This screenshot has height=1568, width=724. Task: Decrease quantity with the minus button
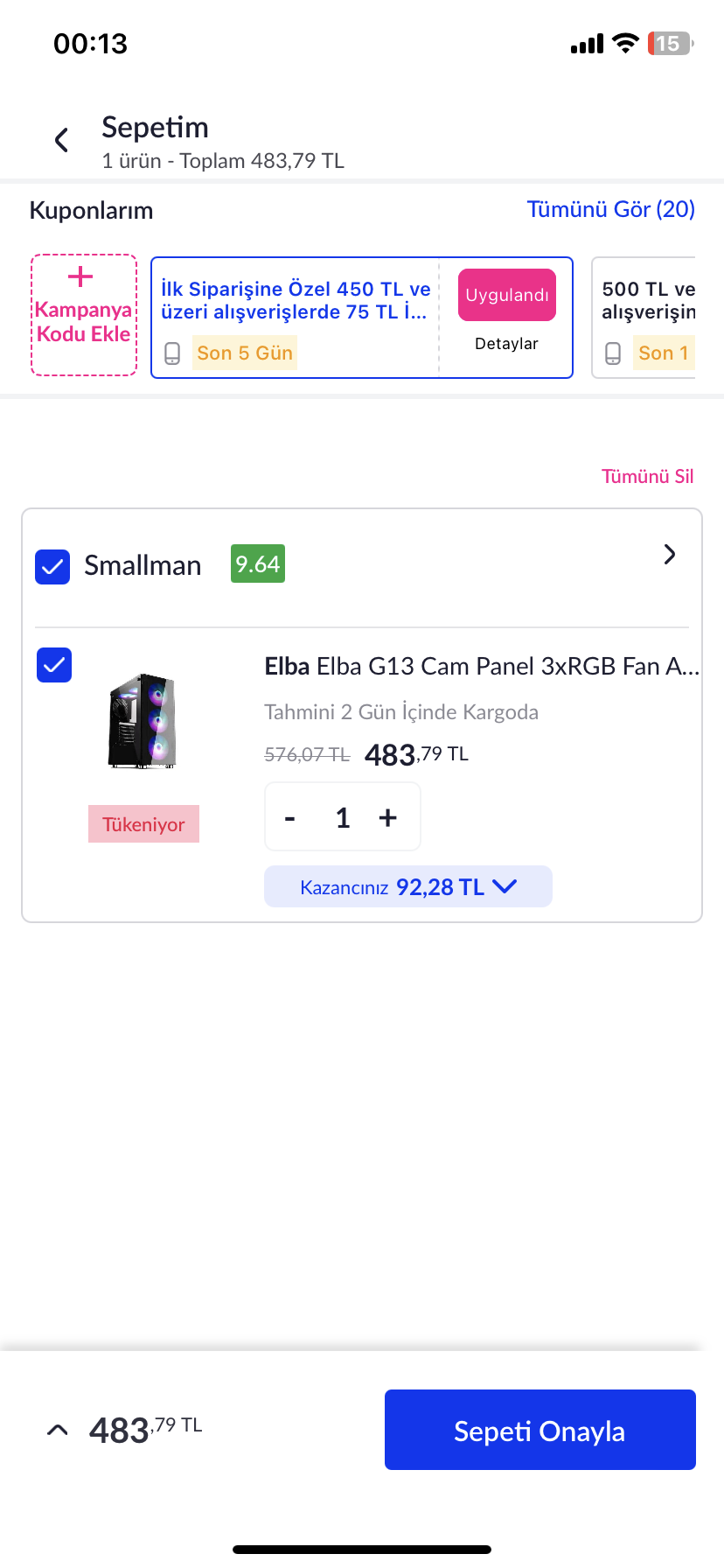click(290, 818)
